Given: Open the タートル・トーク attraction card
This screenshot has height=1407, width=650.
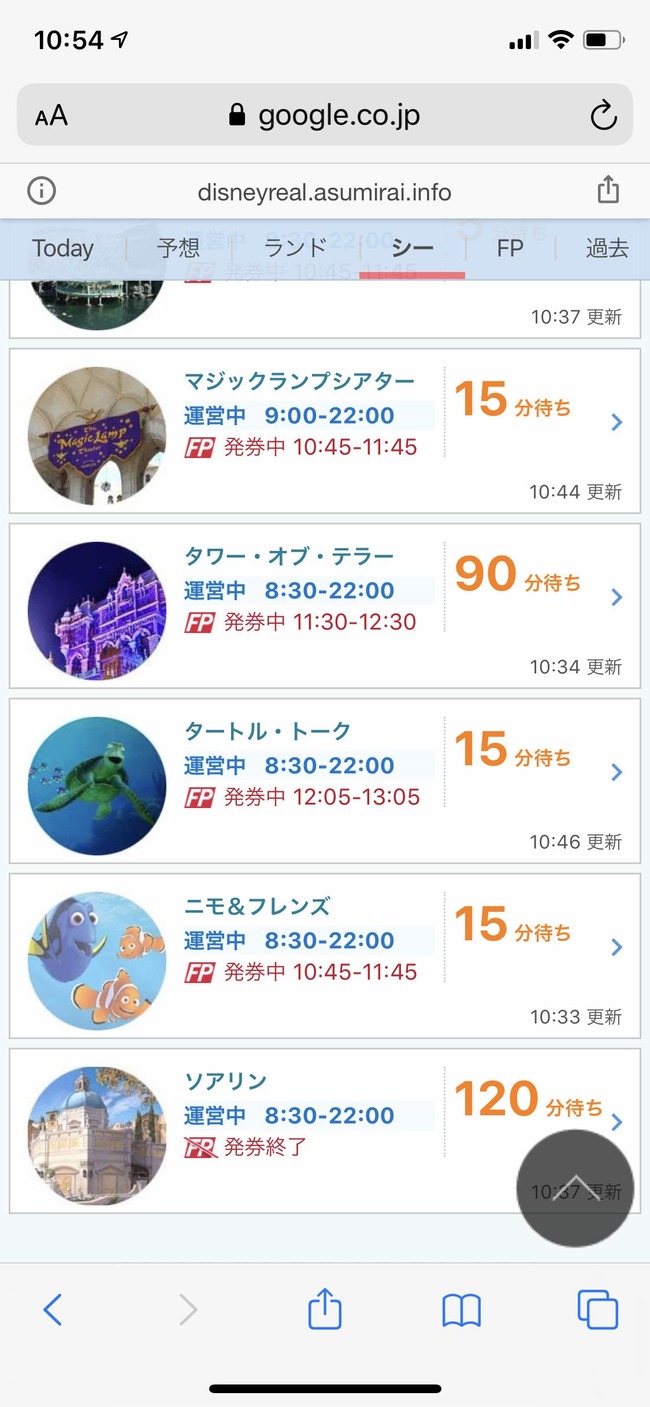Looking at the screenshot, I should click(324, 780).
